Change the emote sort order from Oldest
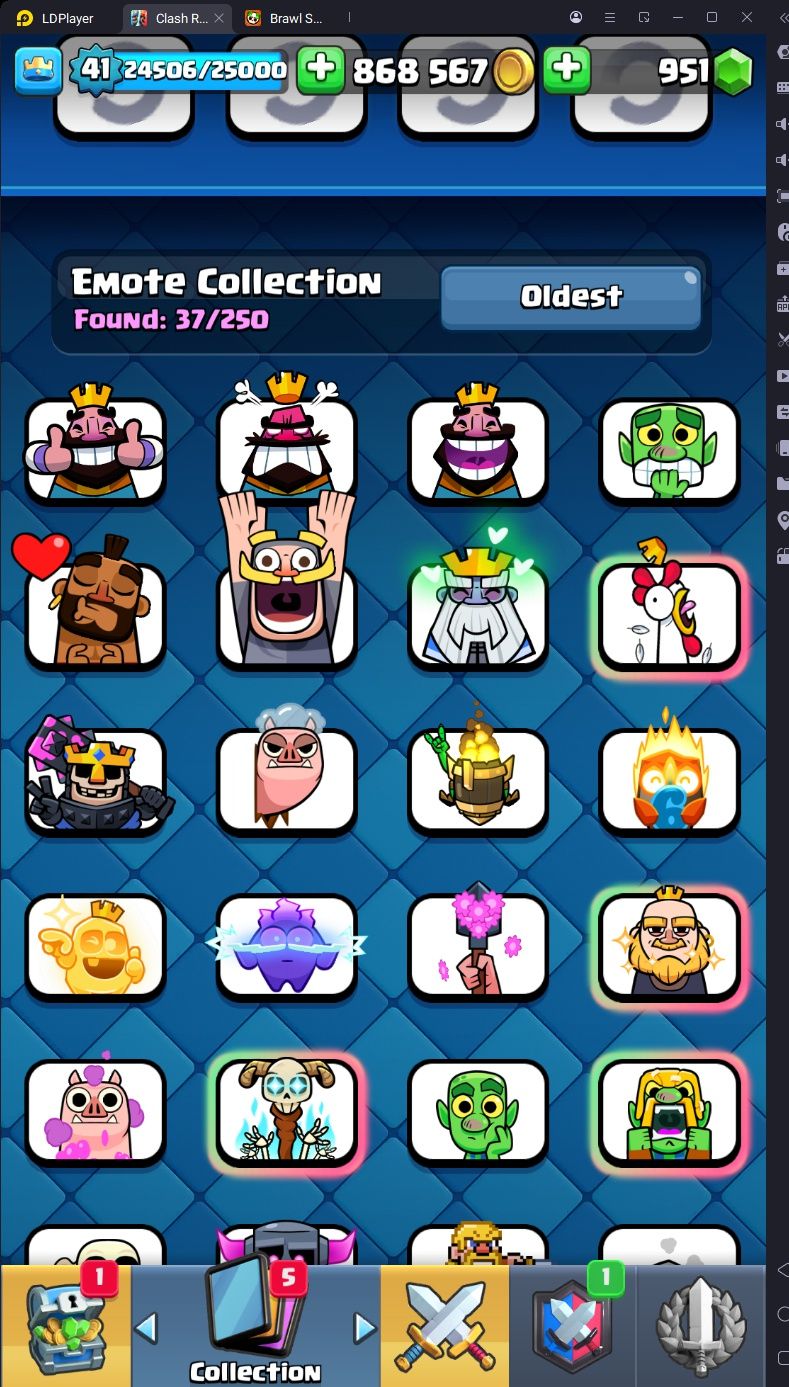Image resolution: width=789 pixels, height=1387 pixels. pos(571,296)
